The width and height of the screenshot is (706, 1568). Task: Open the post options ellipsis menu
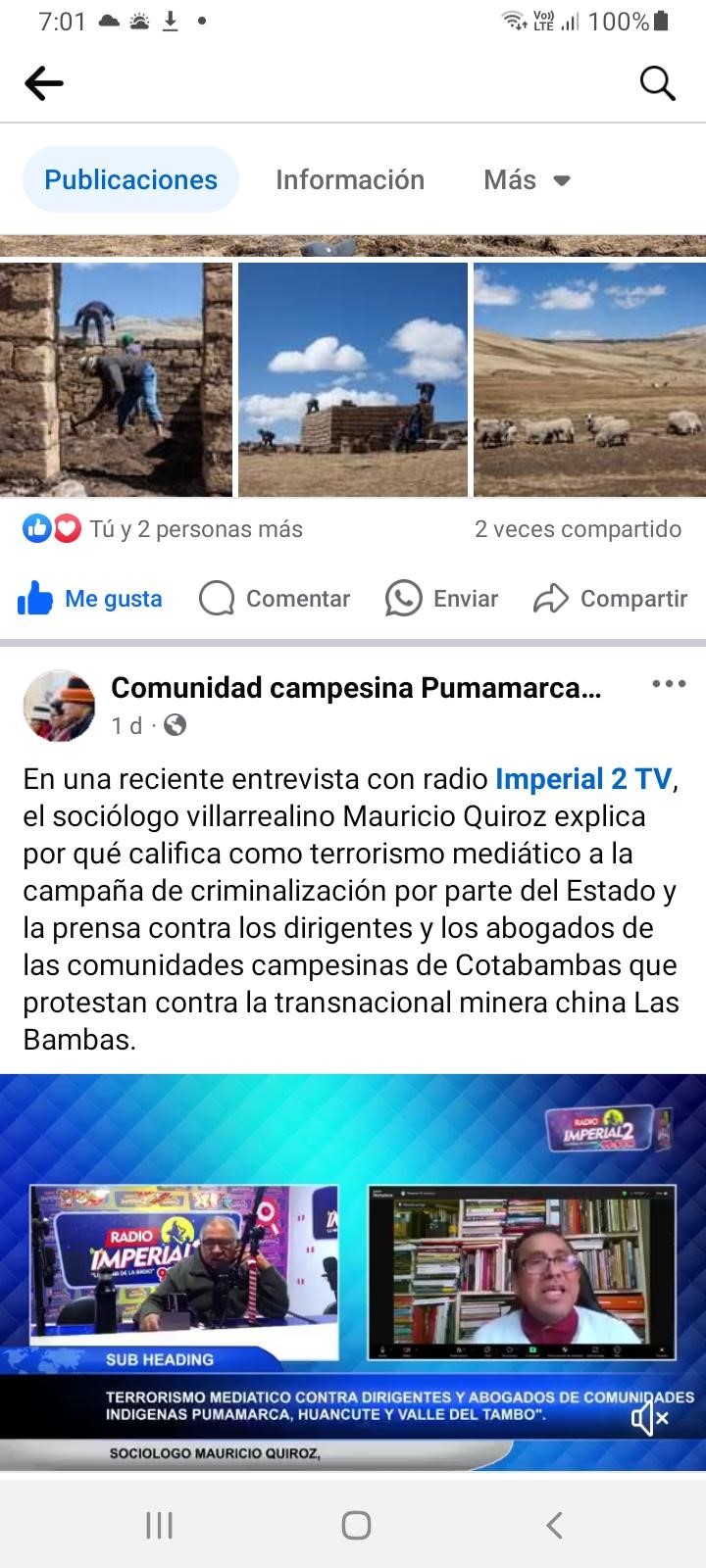(x=668, y=684)
